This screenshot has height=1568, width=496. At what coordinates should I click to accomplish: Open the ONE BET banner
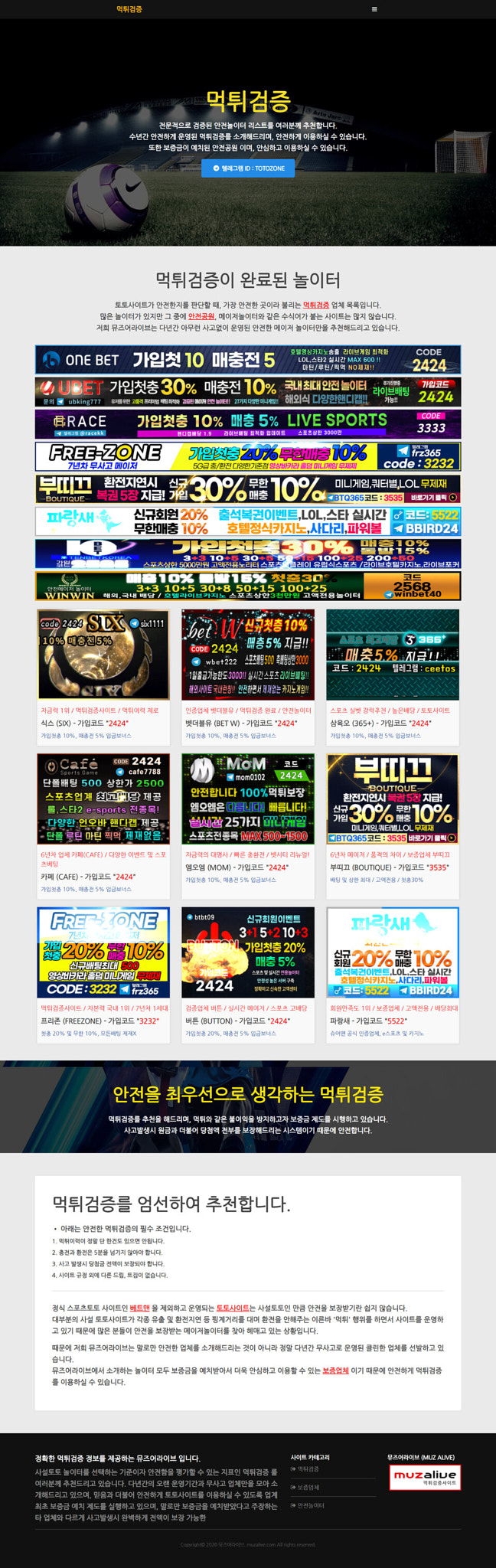247,360
